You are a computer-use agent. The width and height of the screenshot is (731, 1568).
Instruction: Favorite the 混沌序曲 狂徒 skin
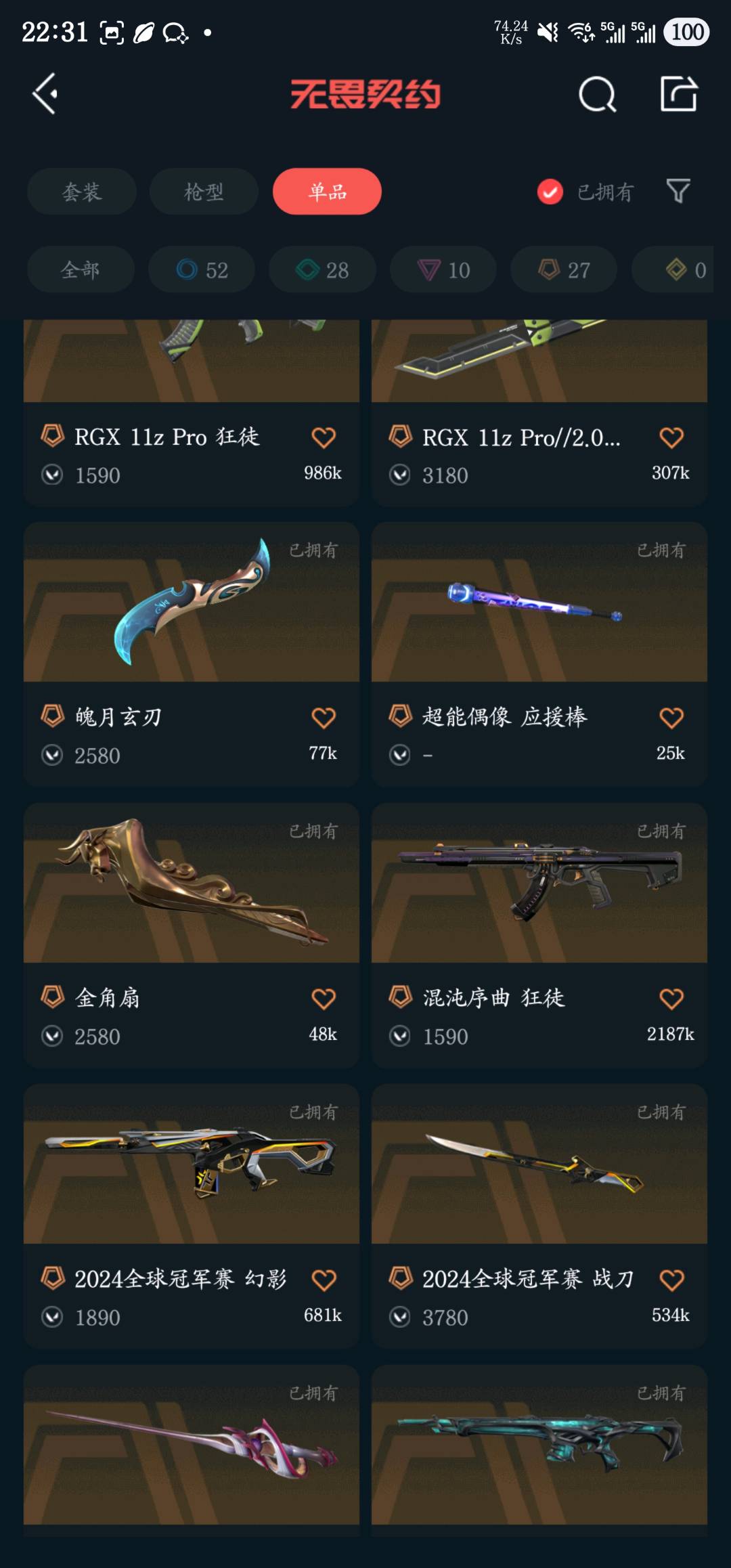click(x=671, y=999)
